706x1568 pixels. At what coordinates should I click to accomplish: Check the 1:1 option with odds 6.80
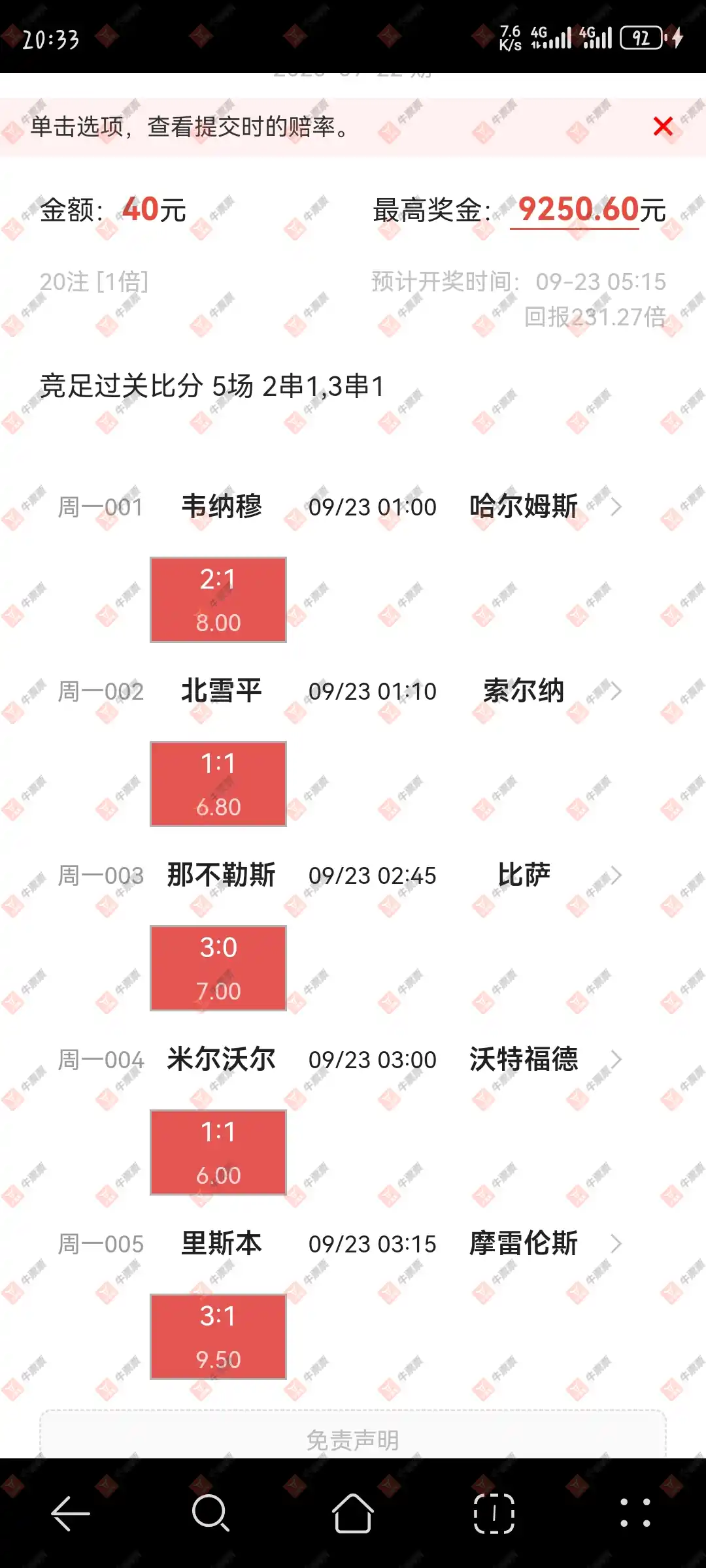click(218, 784)
